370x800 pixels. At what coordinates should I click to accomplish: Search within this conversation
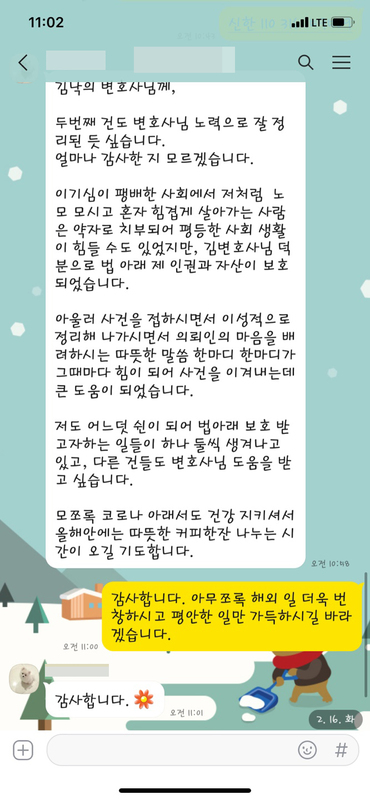click(305, 62)
